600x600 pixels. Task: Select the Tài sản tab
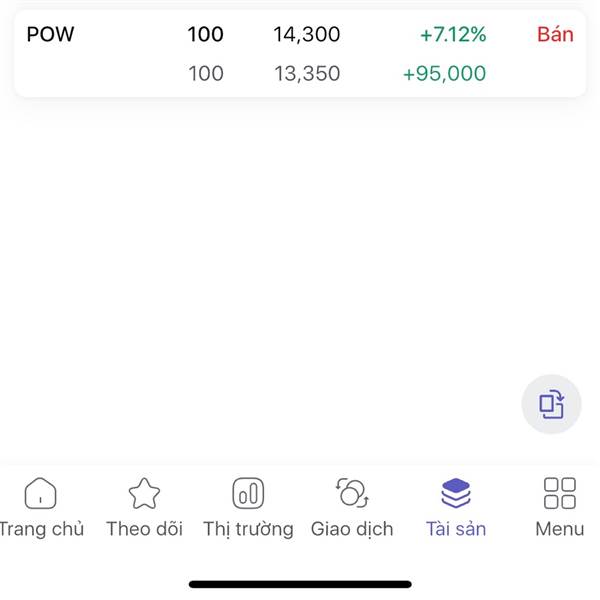pyautogui.click(x=456, y=507)
